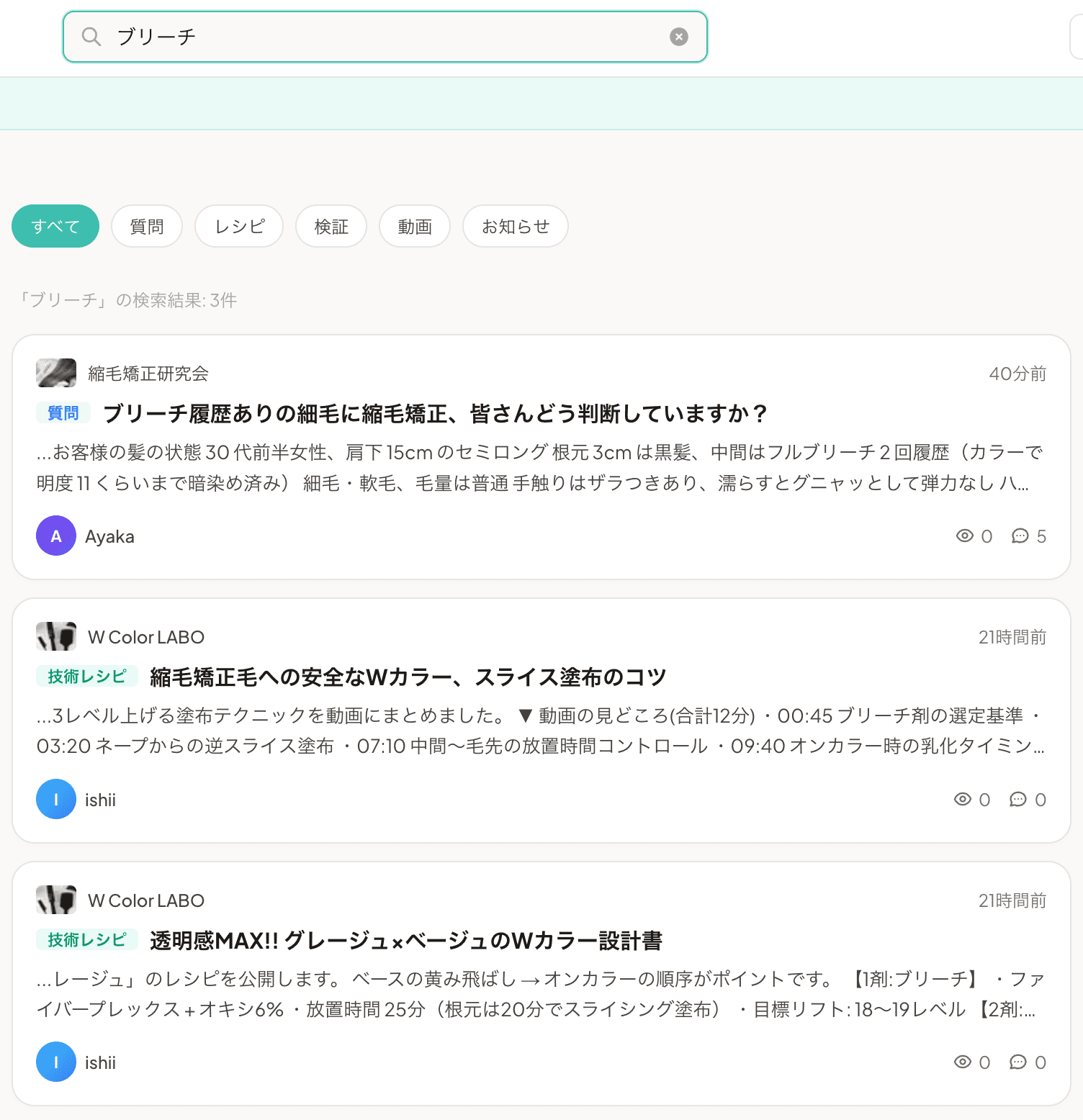Select the レシピ filter pill
Image resolution: width=1083 pixels, height=1120 pixels.
coord(238,226)
